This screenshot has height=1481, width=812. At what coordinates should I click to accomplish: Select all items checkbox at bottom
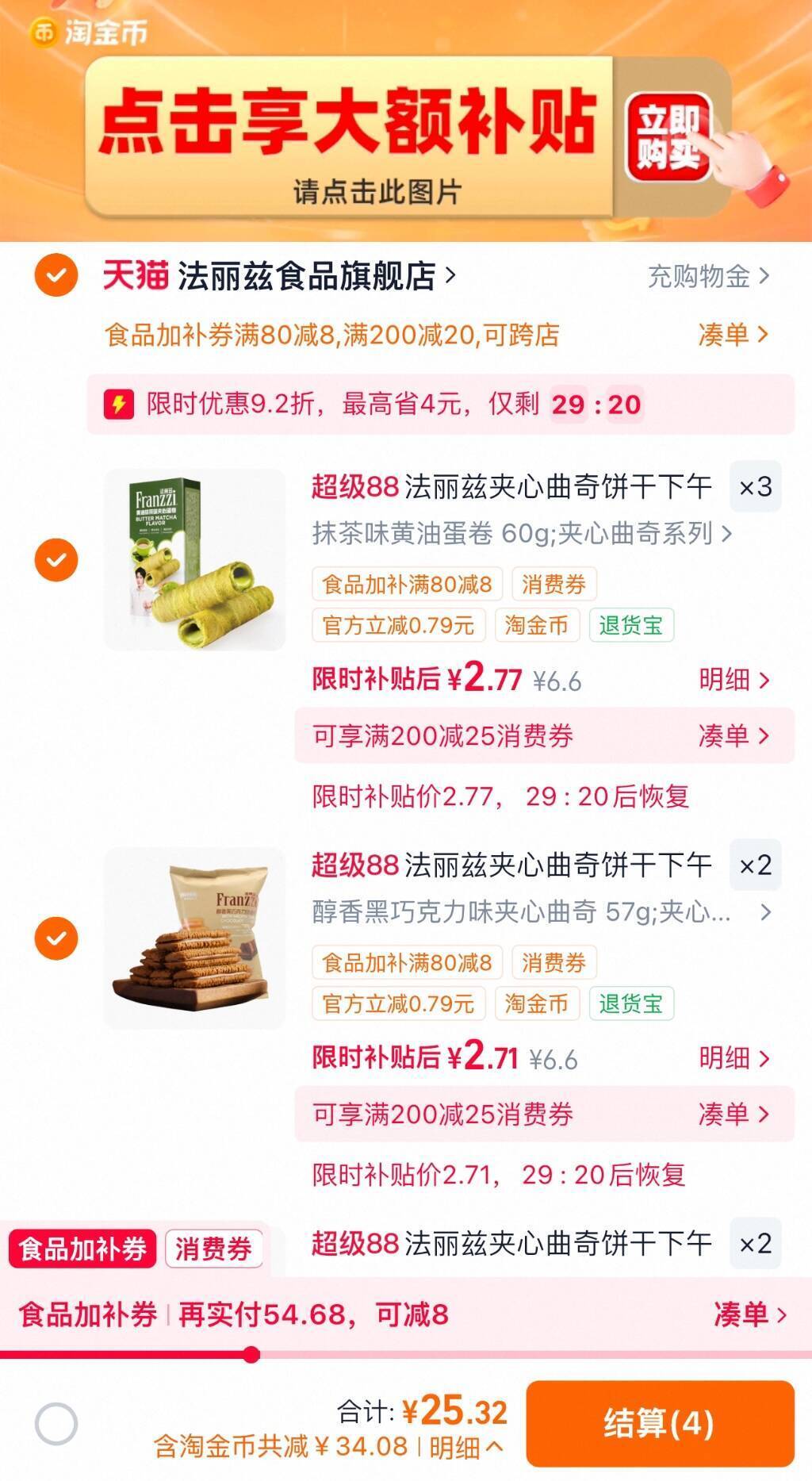(56, 1424)
